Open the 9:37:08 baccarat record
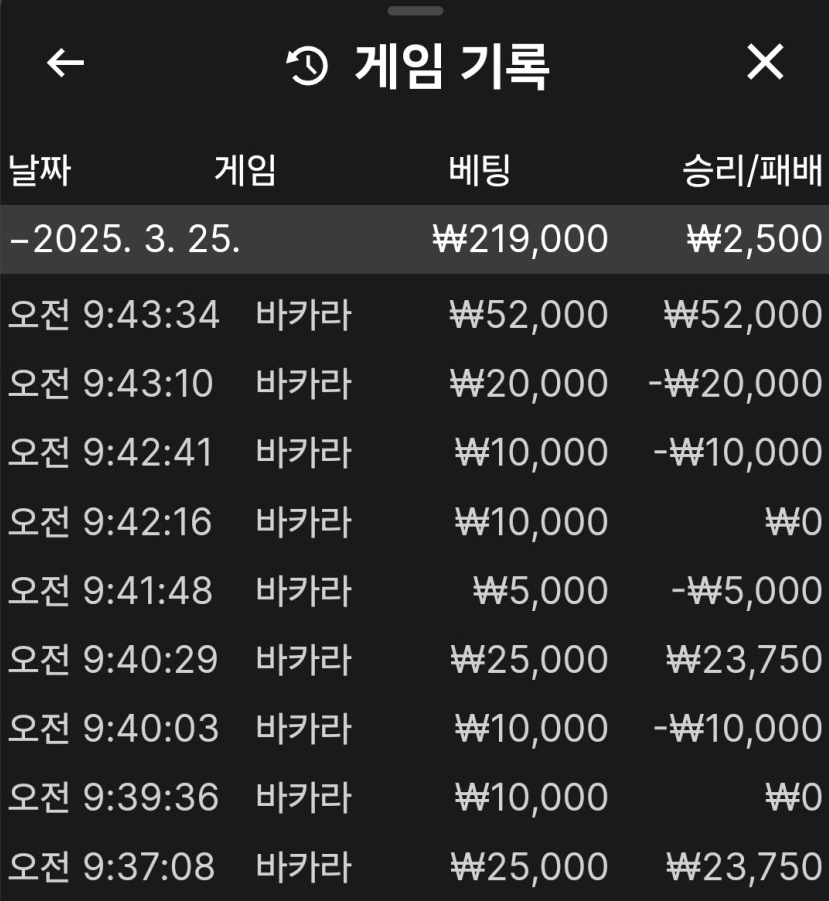This screenshot has width=829, height=901. (414, 867)
